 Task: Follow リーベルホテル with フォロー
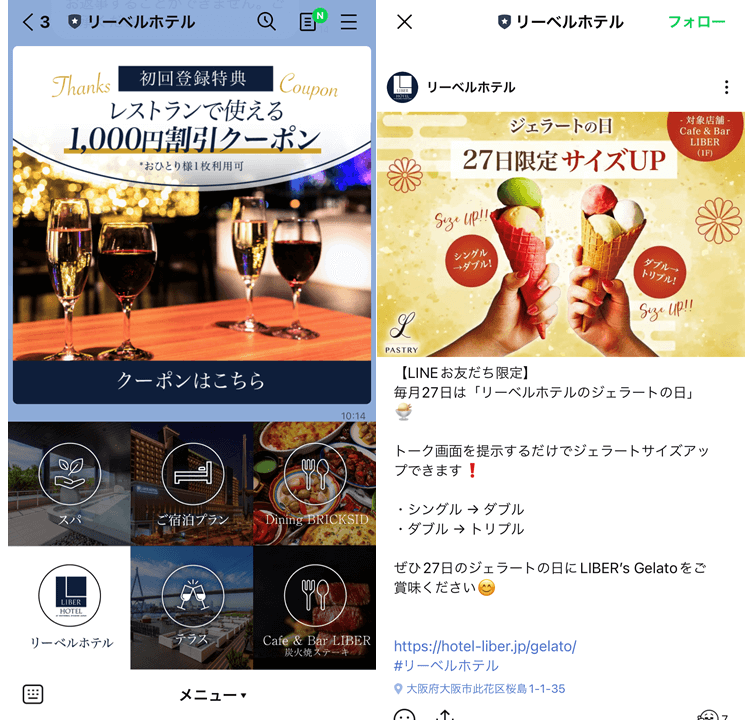pyautogui.click(x=696, y=22)
